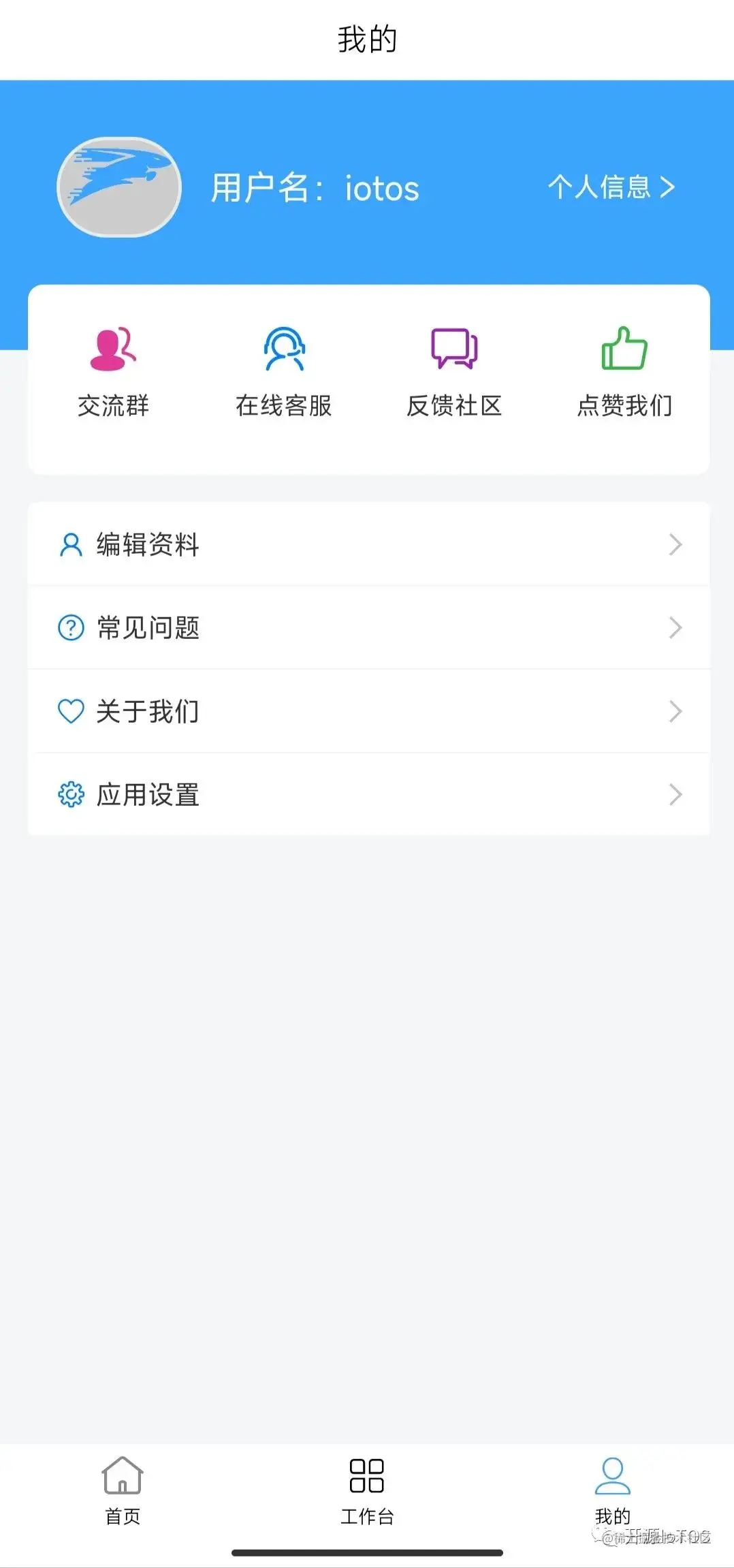Open 常见问题 using the right arrow
734x1568 pixels.
[x=675, y=627]
